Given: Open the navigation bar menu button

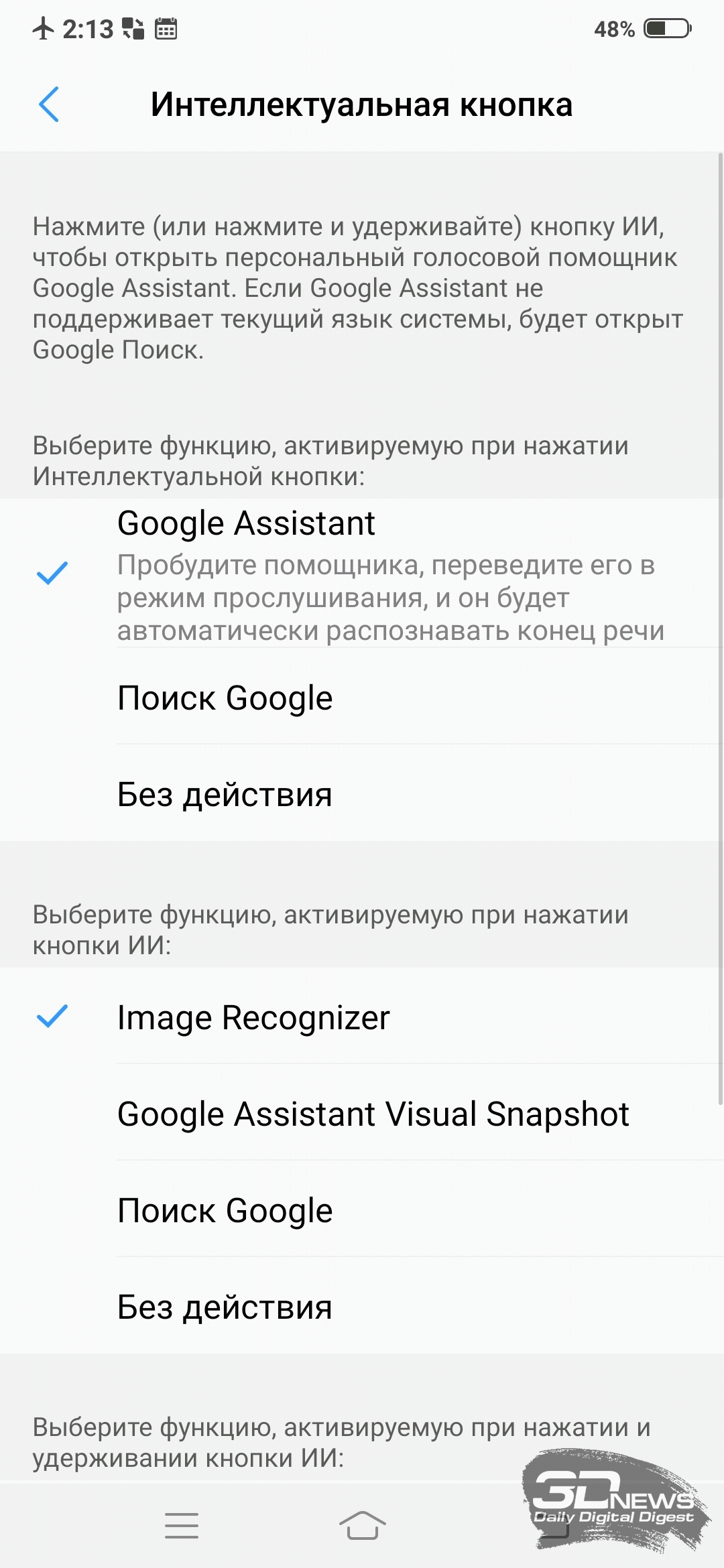Looking at the screenshot, I should [x=182, y=1525].
